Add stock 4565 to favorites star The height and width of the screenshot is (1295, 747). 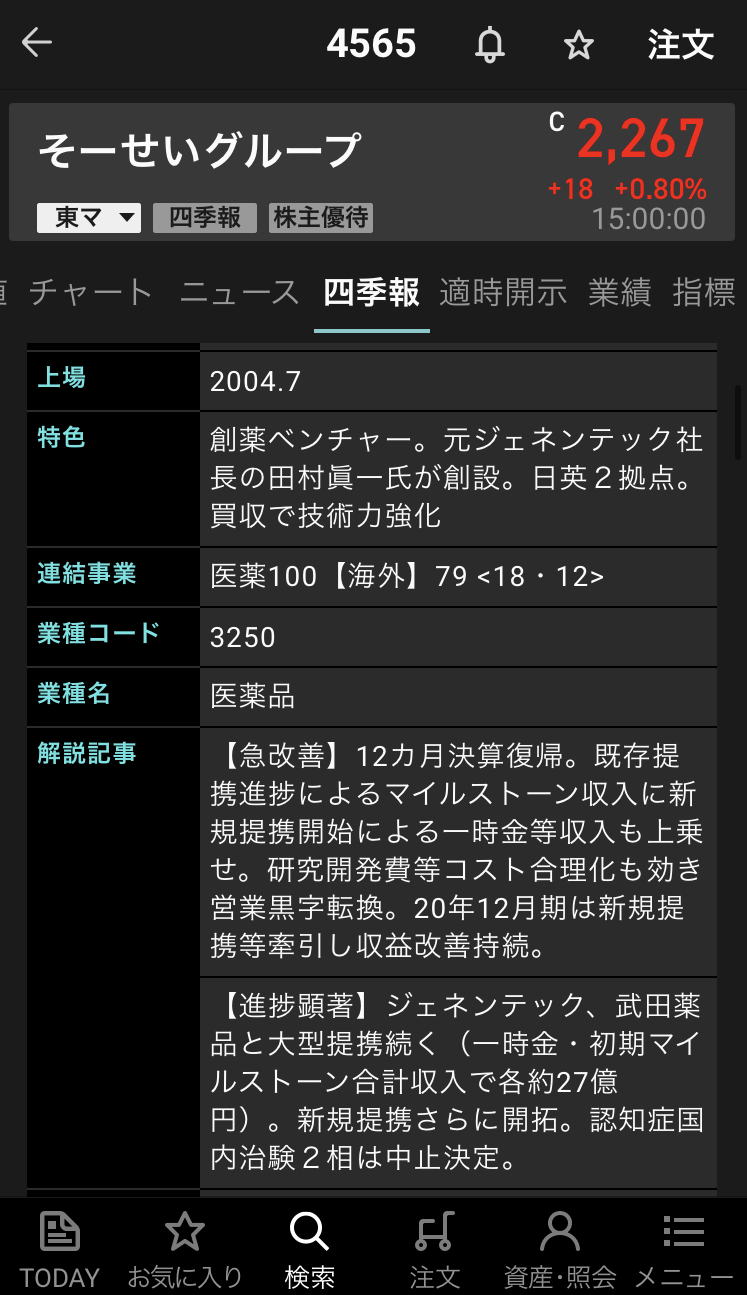tap(578, 45)
